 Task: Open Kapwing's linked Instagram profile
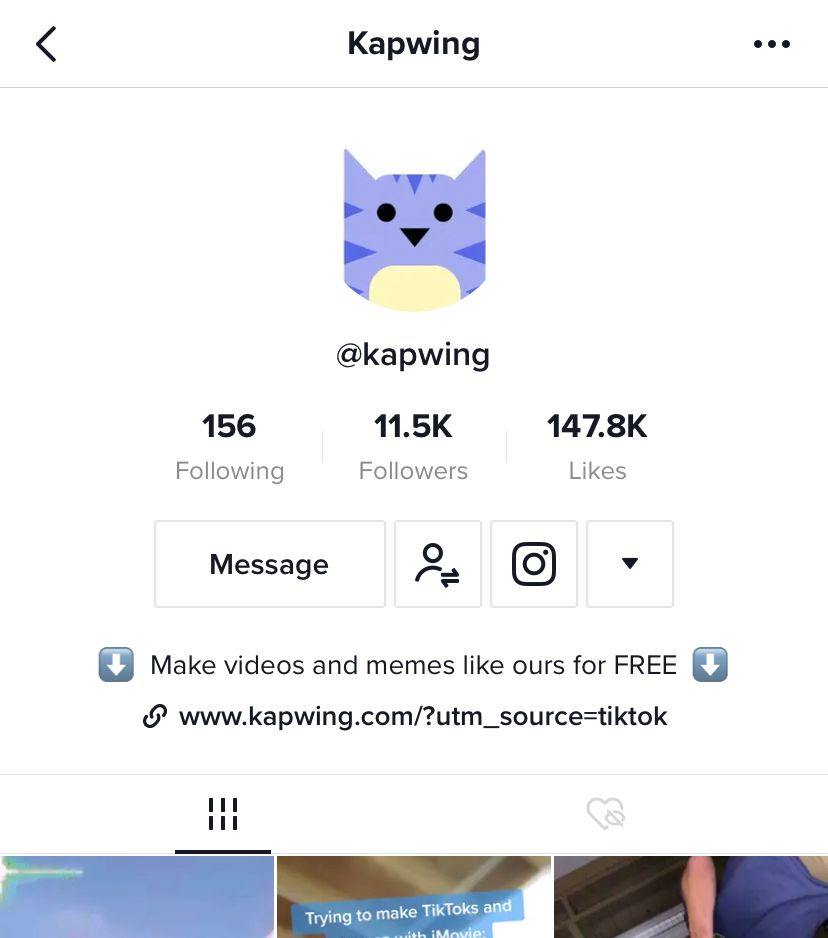[x=534, y=564]
